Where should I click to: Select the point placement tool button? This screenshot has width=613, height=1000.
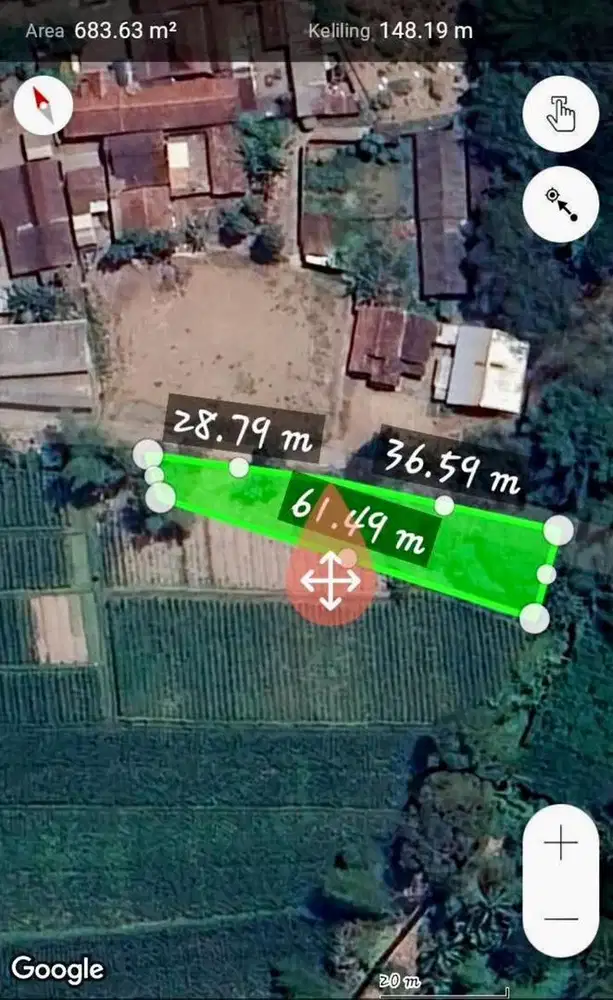tap(561, 203)
